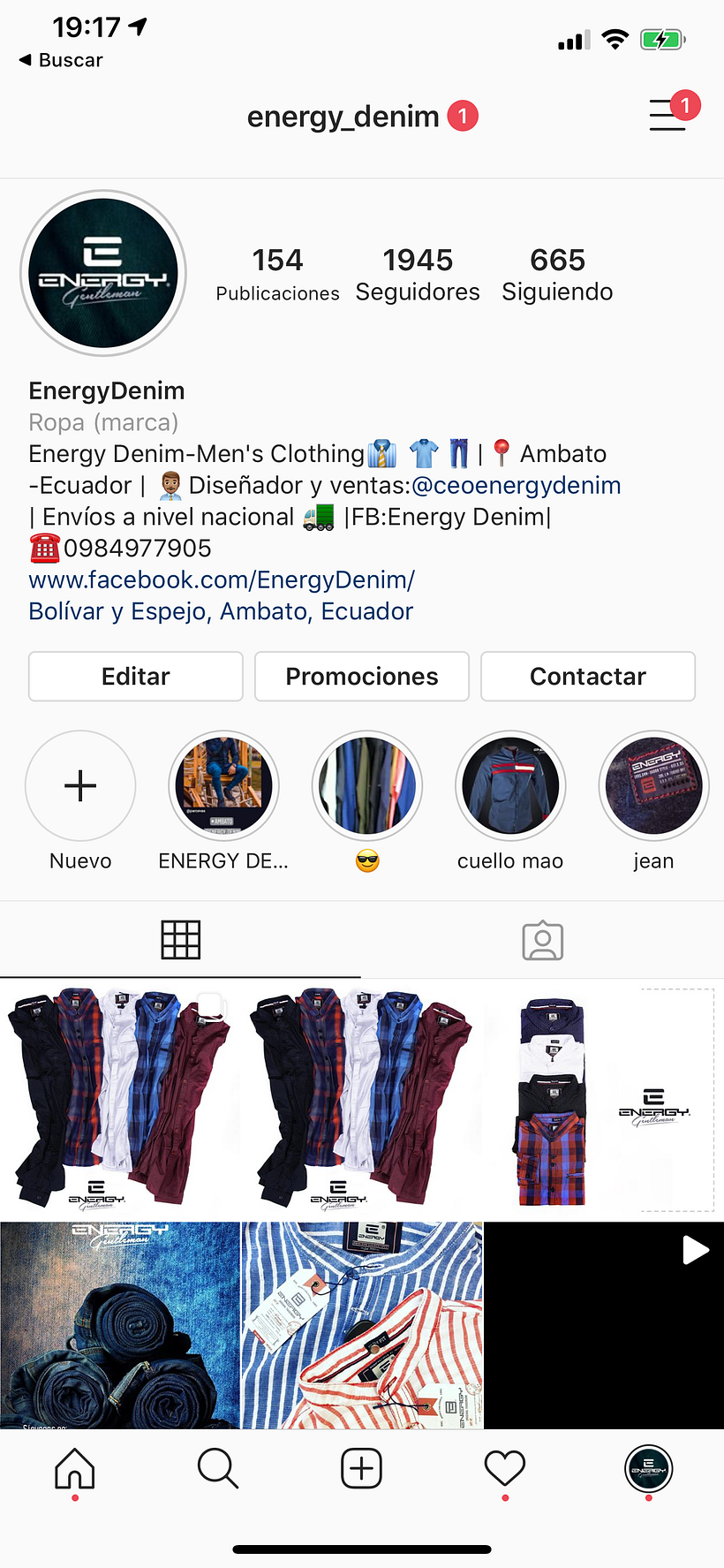This screenshot has width=724, height=1568.
Task: Open the ENERGY DE... story highlight
Action: pos(223,785)
